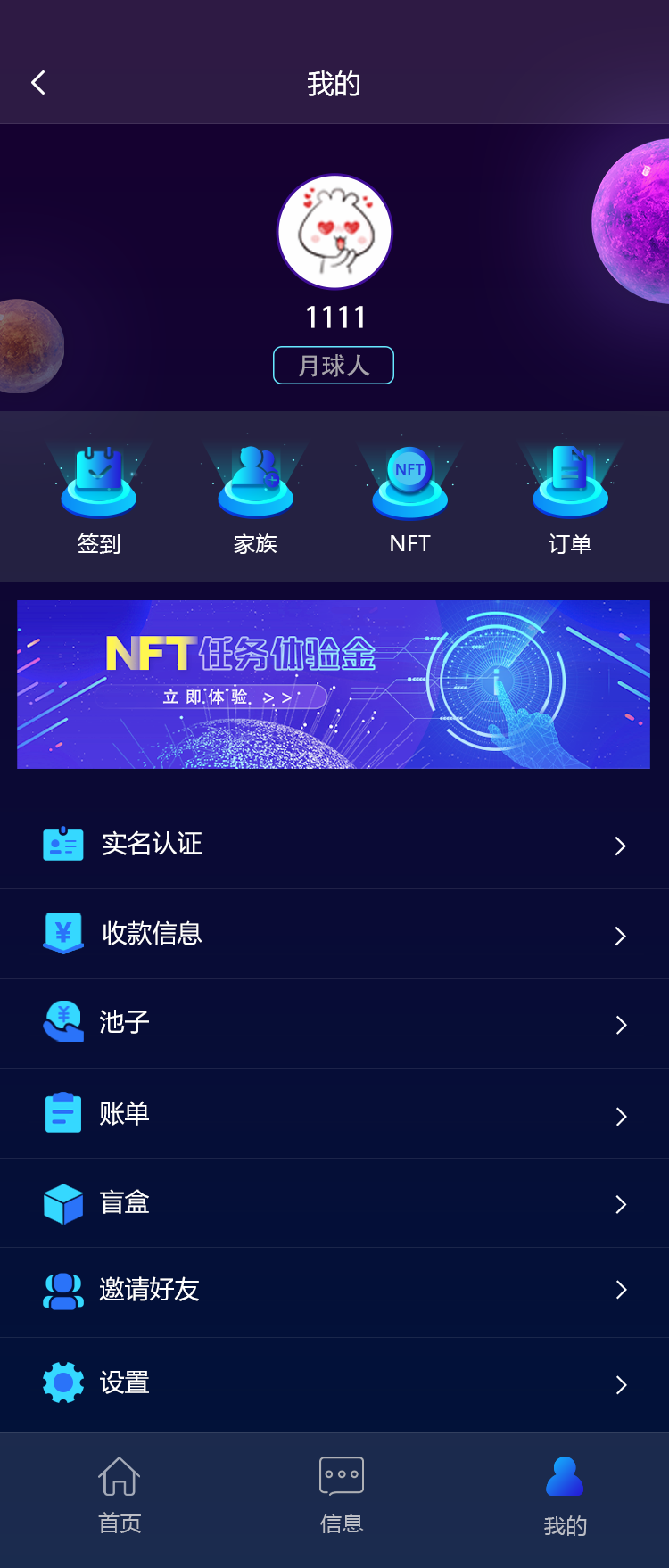This screenshot has height=1568, width=669.
Task: Go back with the top-left arrow
Action: pyautogui.click(x=38, y=81)
